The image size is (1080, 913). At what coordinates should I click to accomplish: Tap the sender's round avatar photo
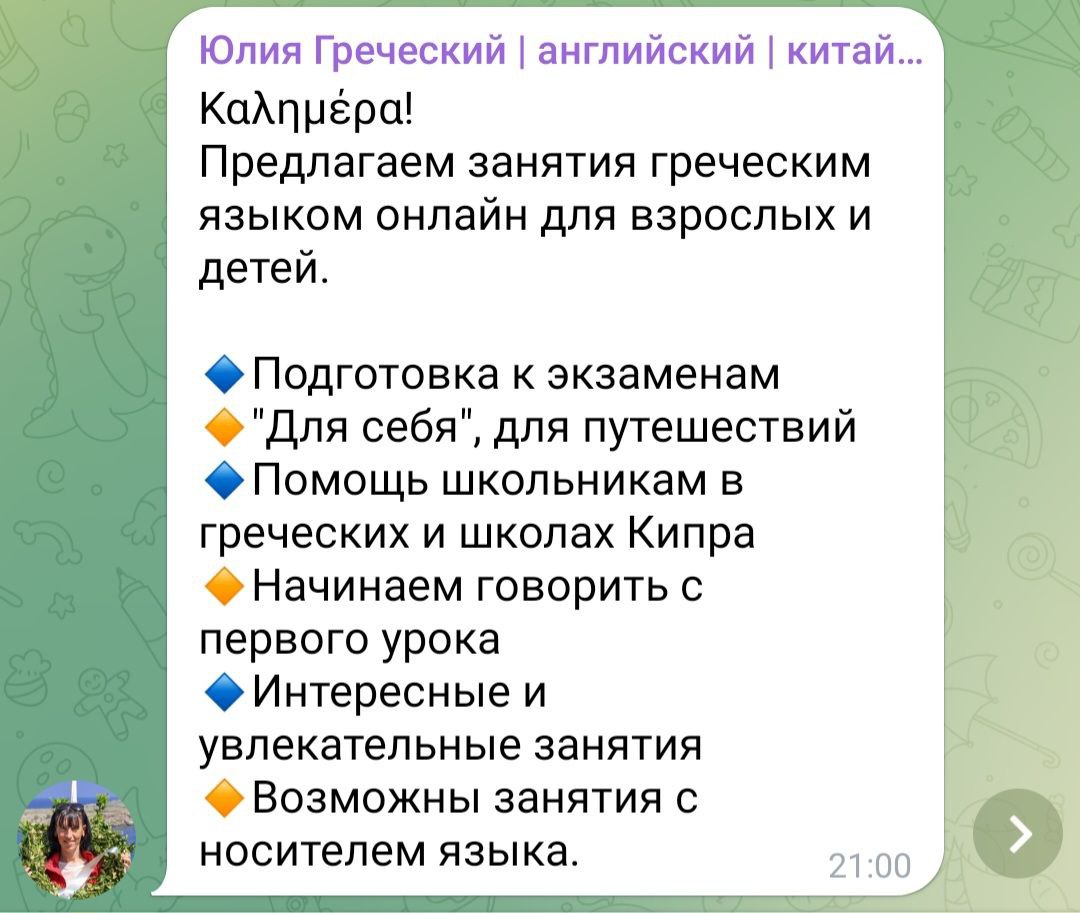[x=76, y=837]
